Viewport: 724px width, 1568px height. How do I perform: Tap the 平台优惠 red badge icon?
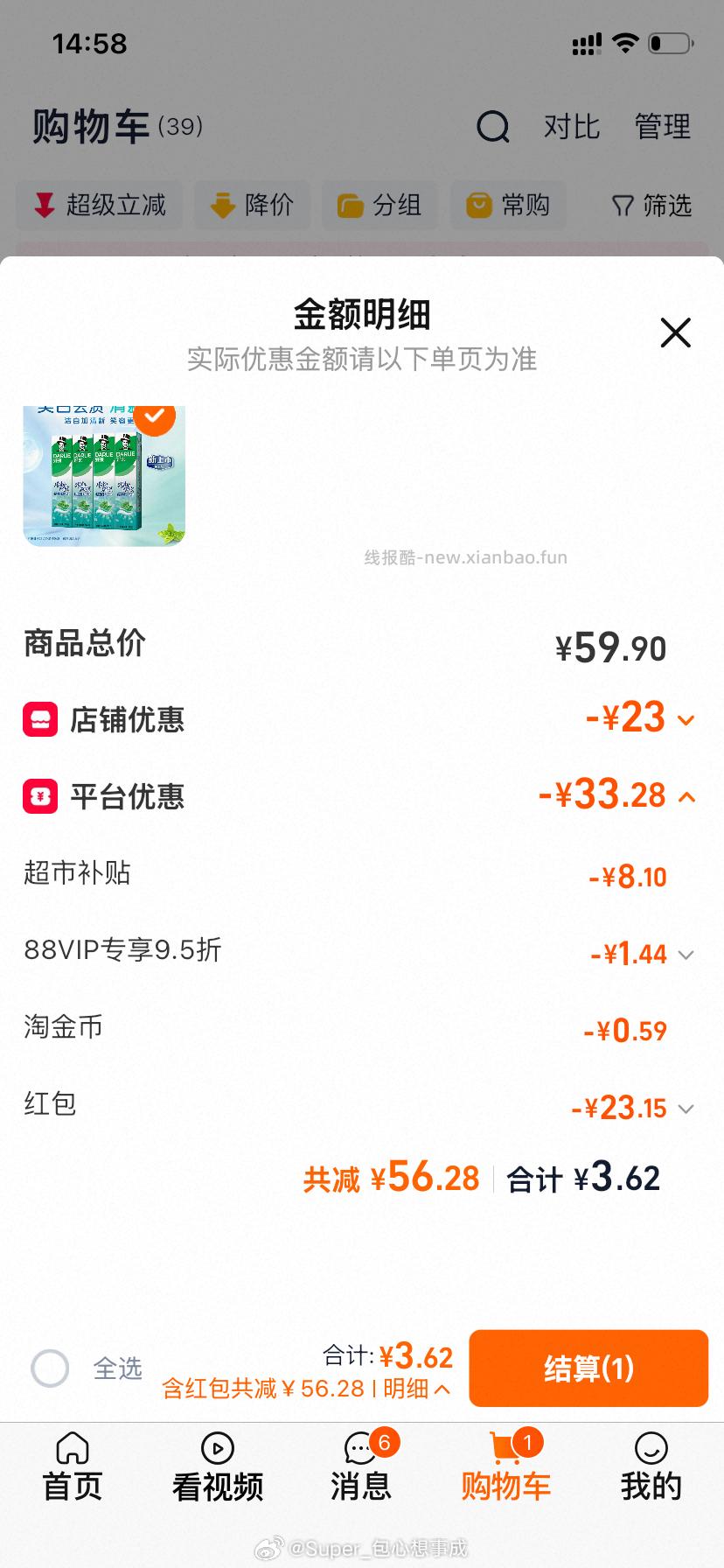[x=40, y=796]
